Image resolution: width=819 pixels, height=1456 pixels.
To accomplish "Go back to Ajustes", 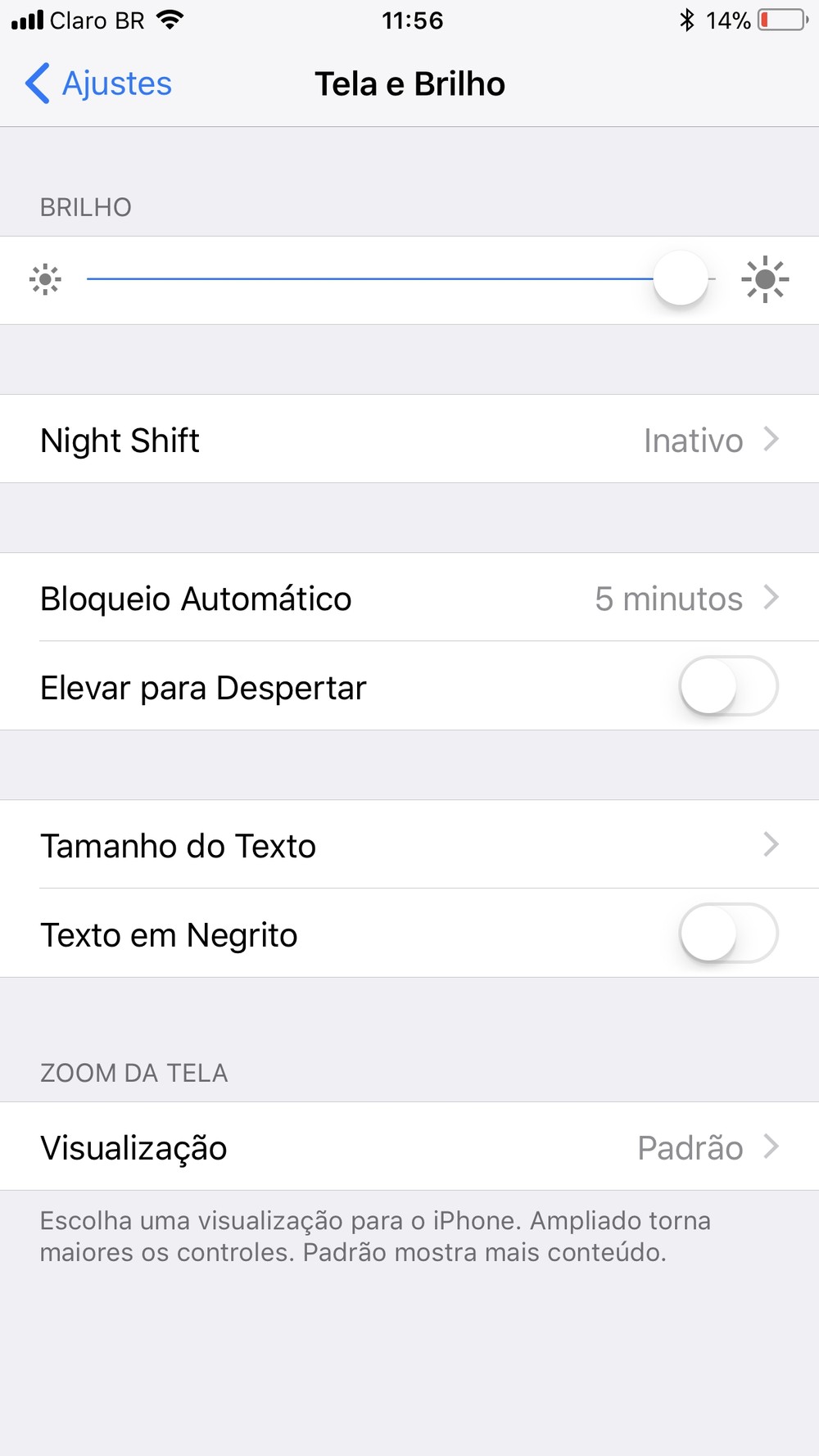I will point(98,84).
